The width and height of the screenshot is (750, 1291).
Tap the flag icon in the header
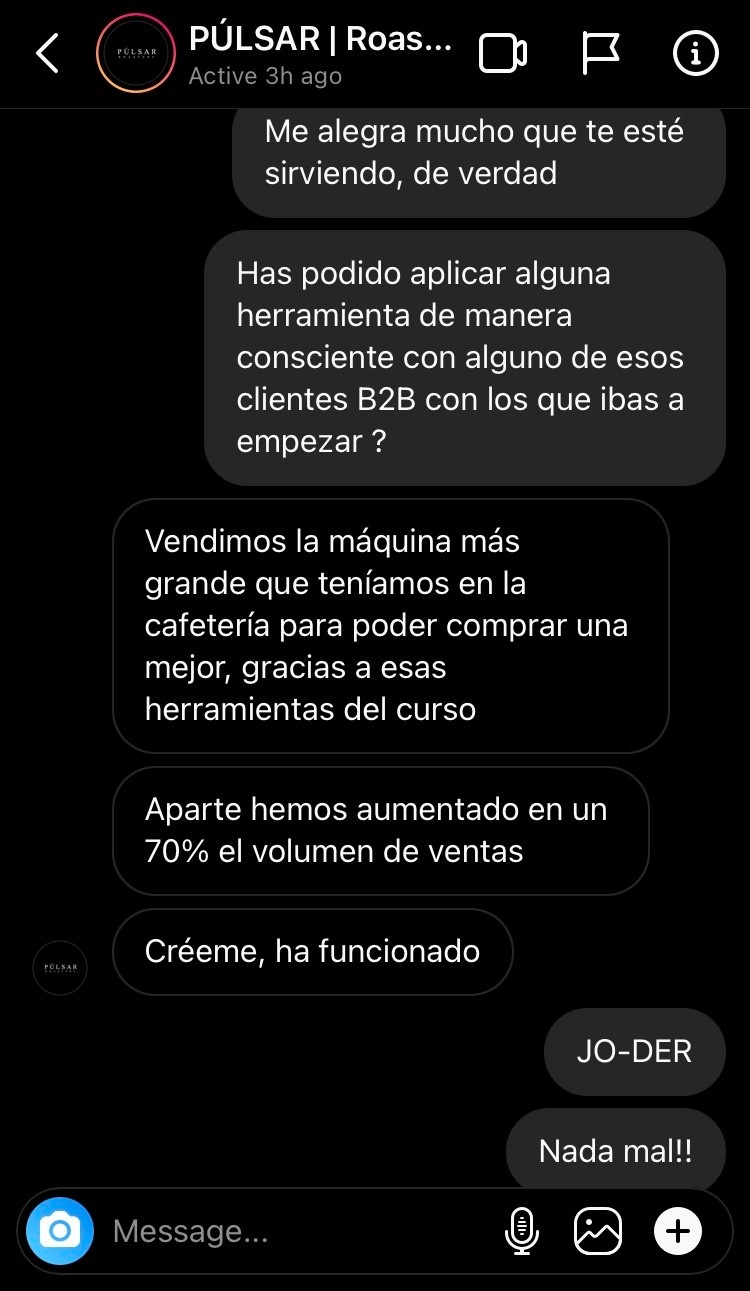[600, 54]
